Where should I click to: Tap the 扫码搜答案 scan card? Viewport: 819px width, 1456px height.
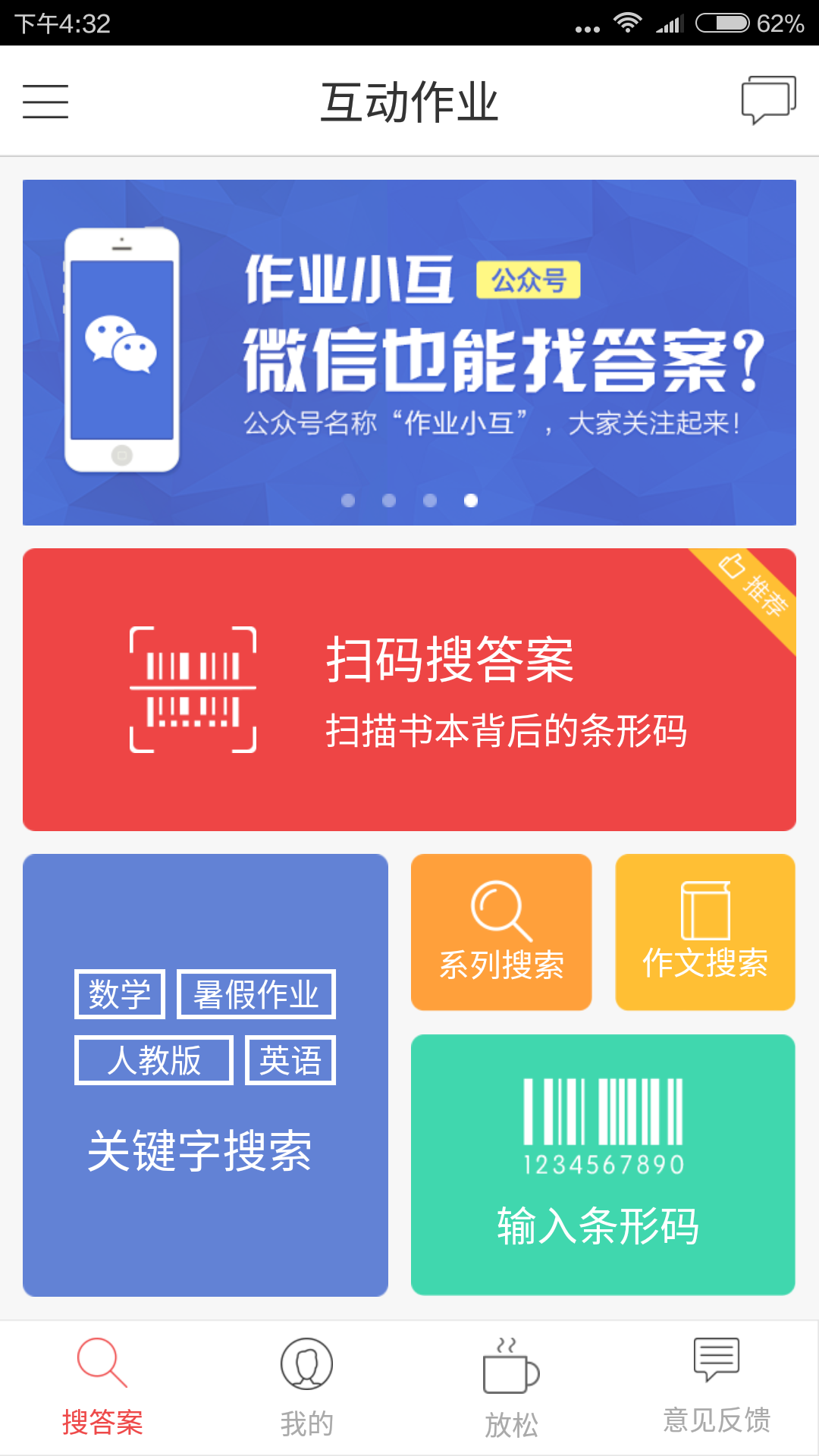[x=409, y=689]
